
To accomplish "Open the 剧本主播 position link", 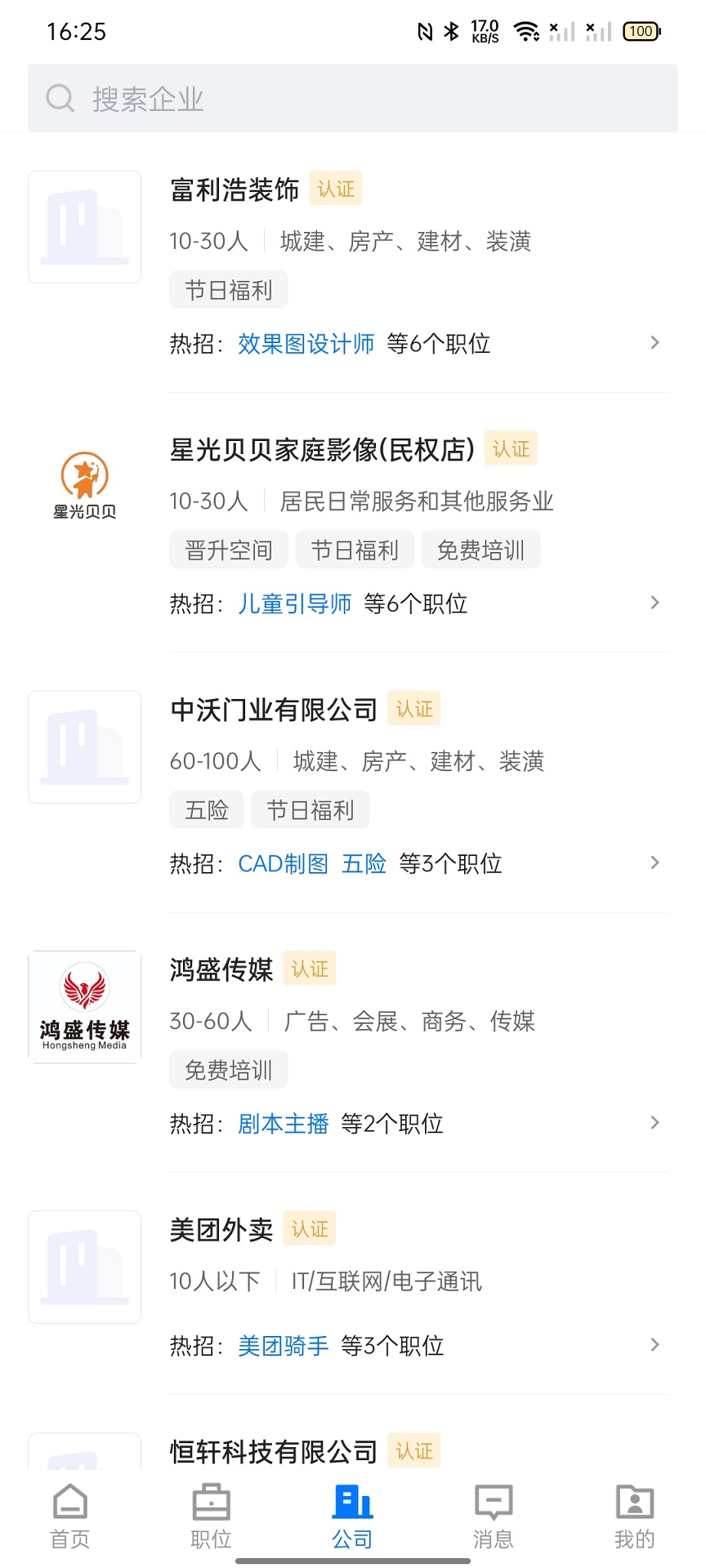I will [x=282, y=1123].
